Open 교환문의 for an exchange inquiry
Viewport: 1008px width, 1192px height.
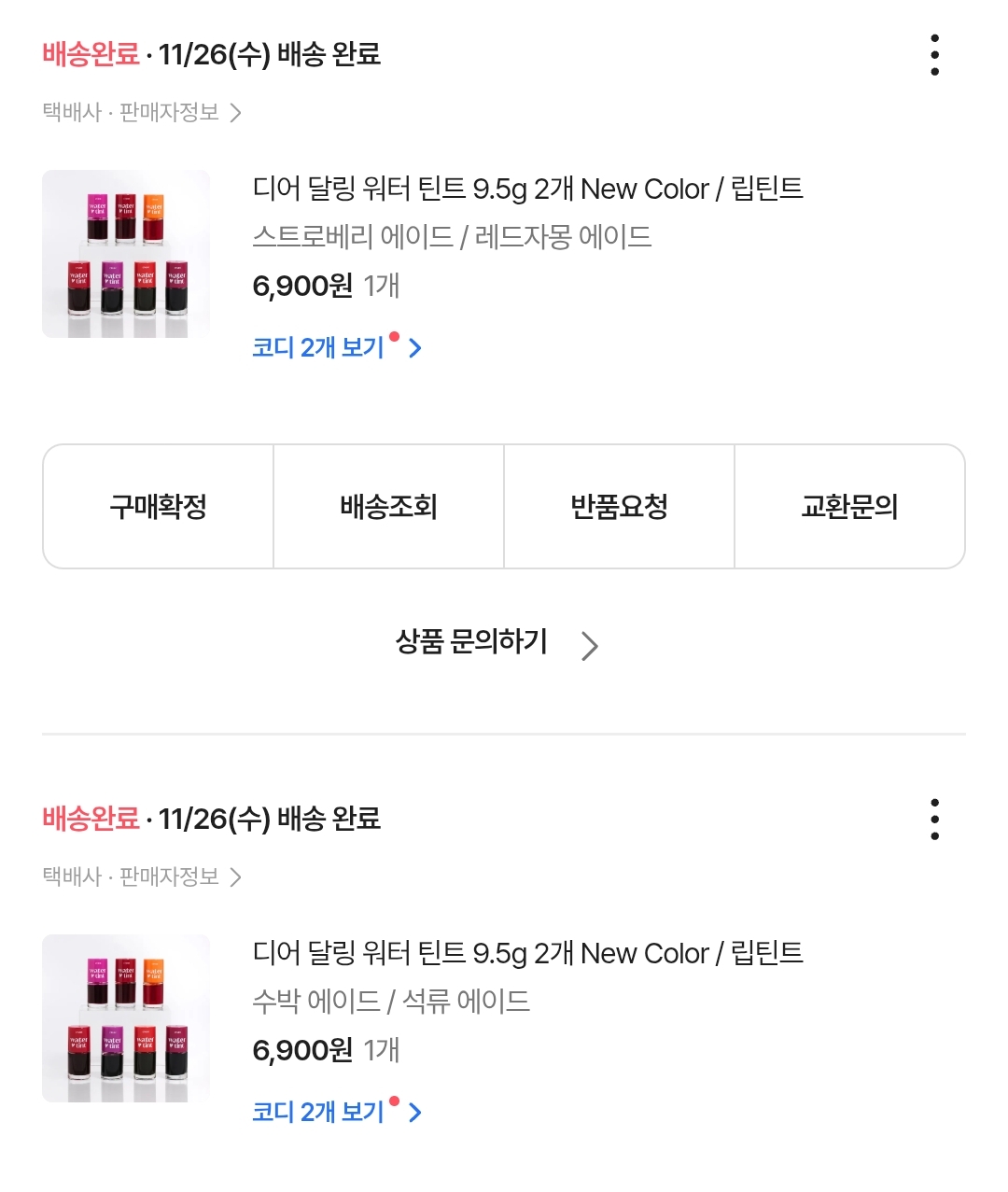[849, 507]
